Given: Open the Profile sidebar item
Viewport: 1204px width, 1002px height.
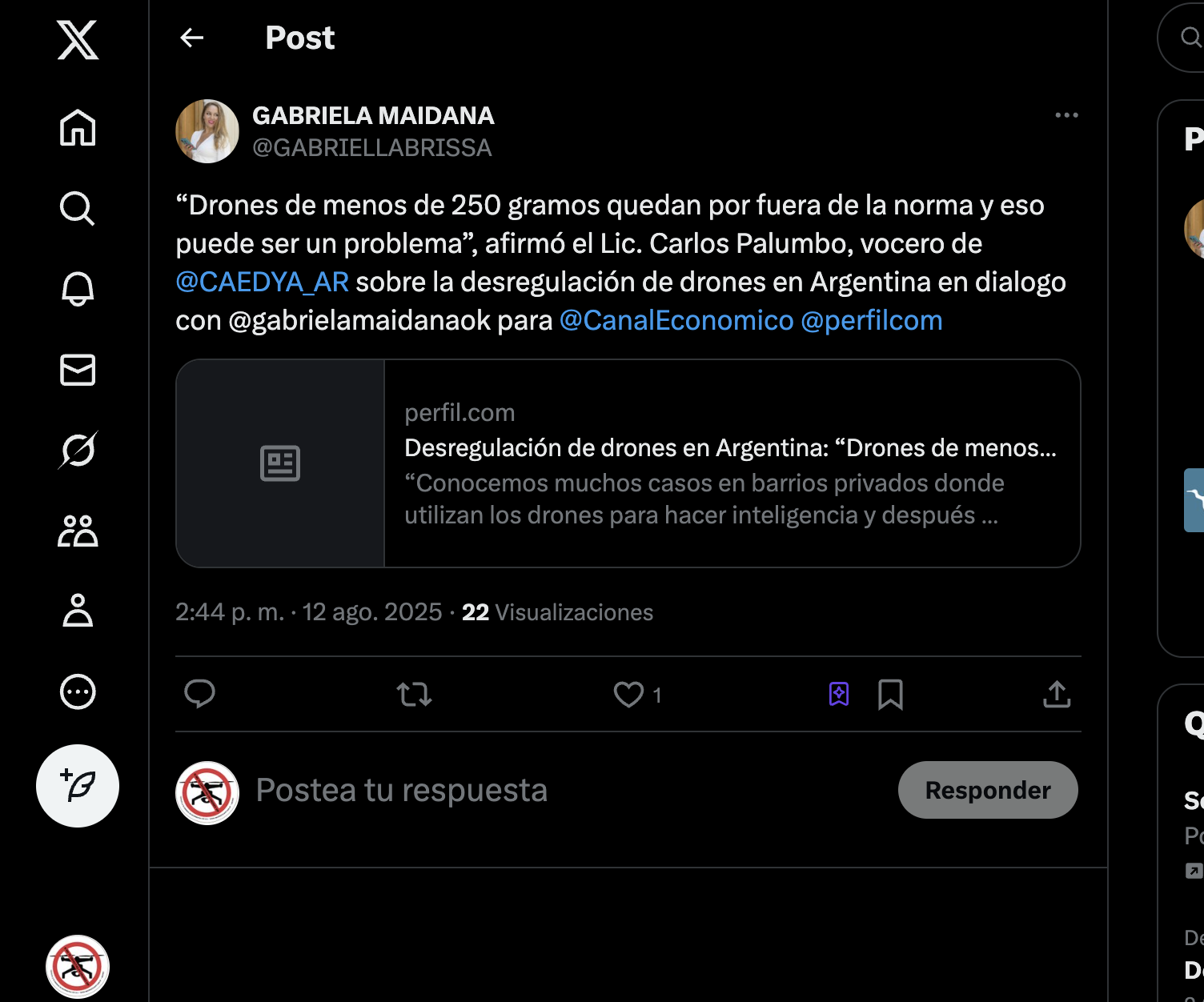Looking at the screenshot, I should (78, 611).
